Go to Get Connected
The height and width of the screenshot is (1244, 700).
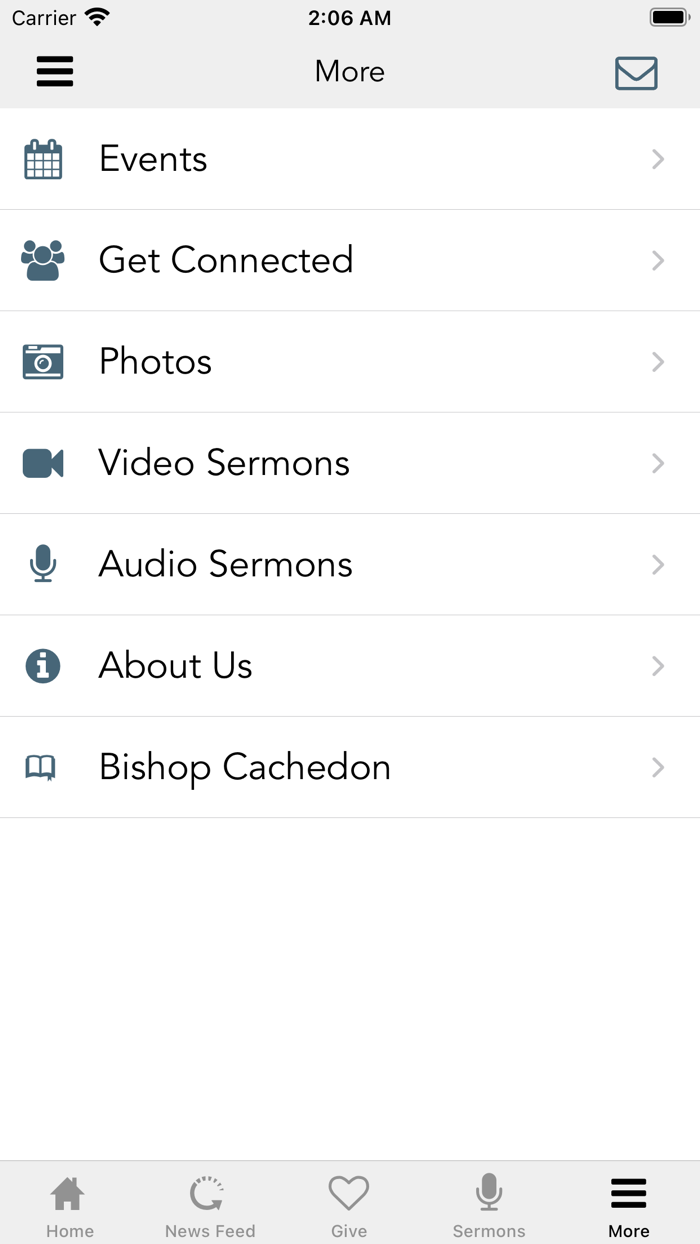coord(350,260)
